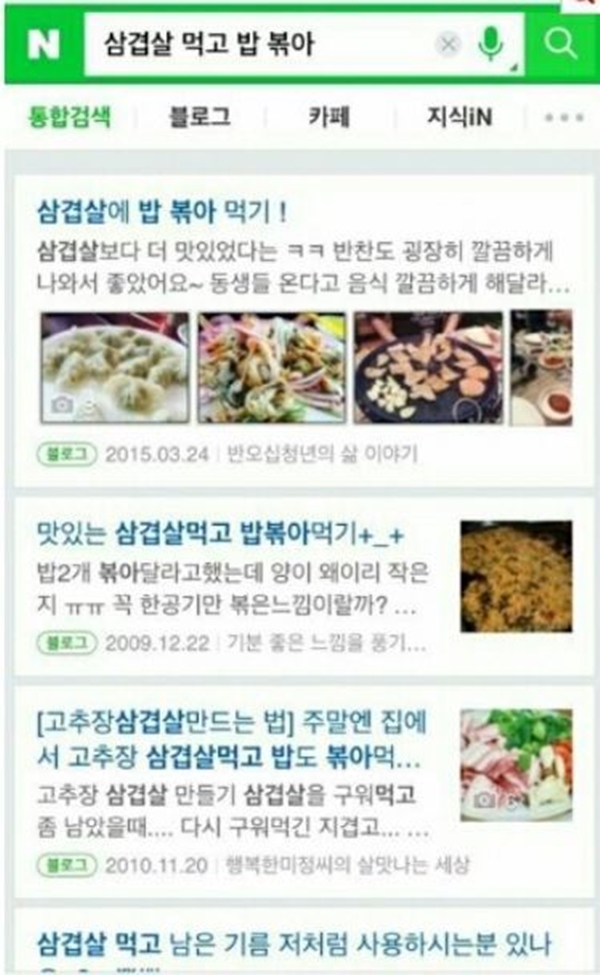Image resolution: width=600 pixels, height=975 pixels.
Task: Open result 맛있는 삼겹살먹고 밥볶아먹기+_+
Action: pyautogui.click(x=221, y=532)
